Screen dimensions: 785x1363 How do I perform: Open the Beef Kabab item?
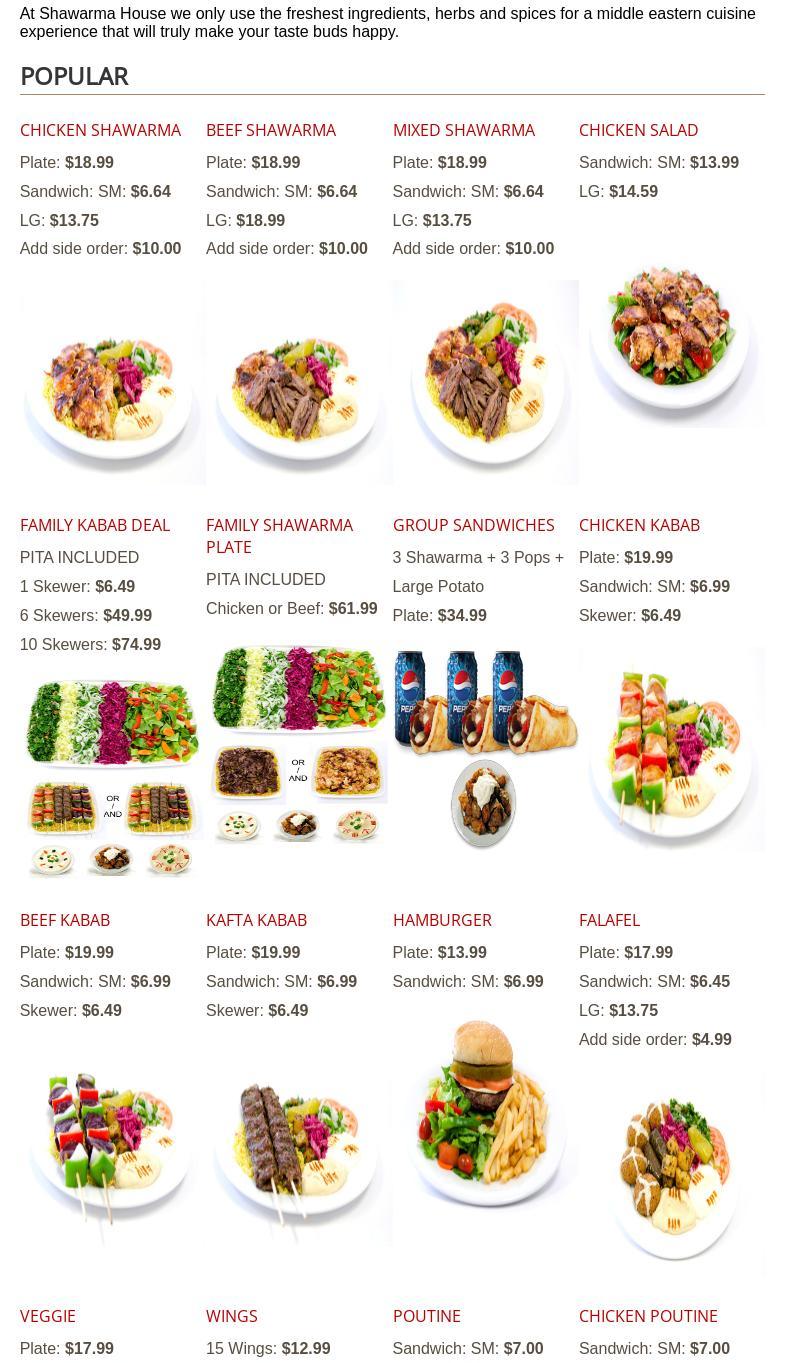[x=65, y=920]
